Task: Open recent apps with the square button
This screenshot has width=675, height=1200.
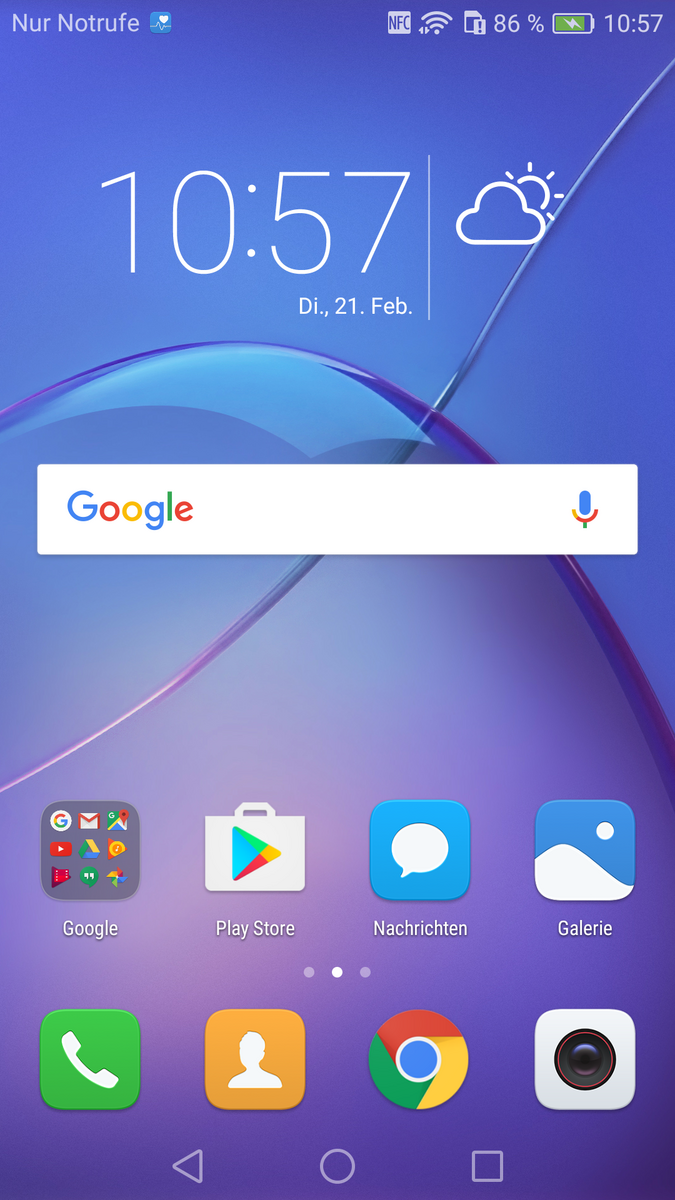Action: [487, 1166]
